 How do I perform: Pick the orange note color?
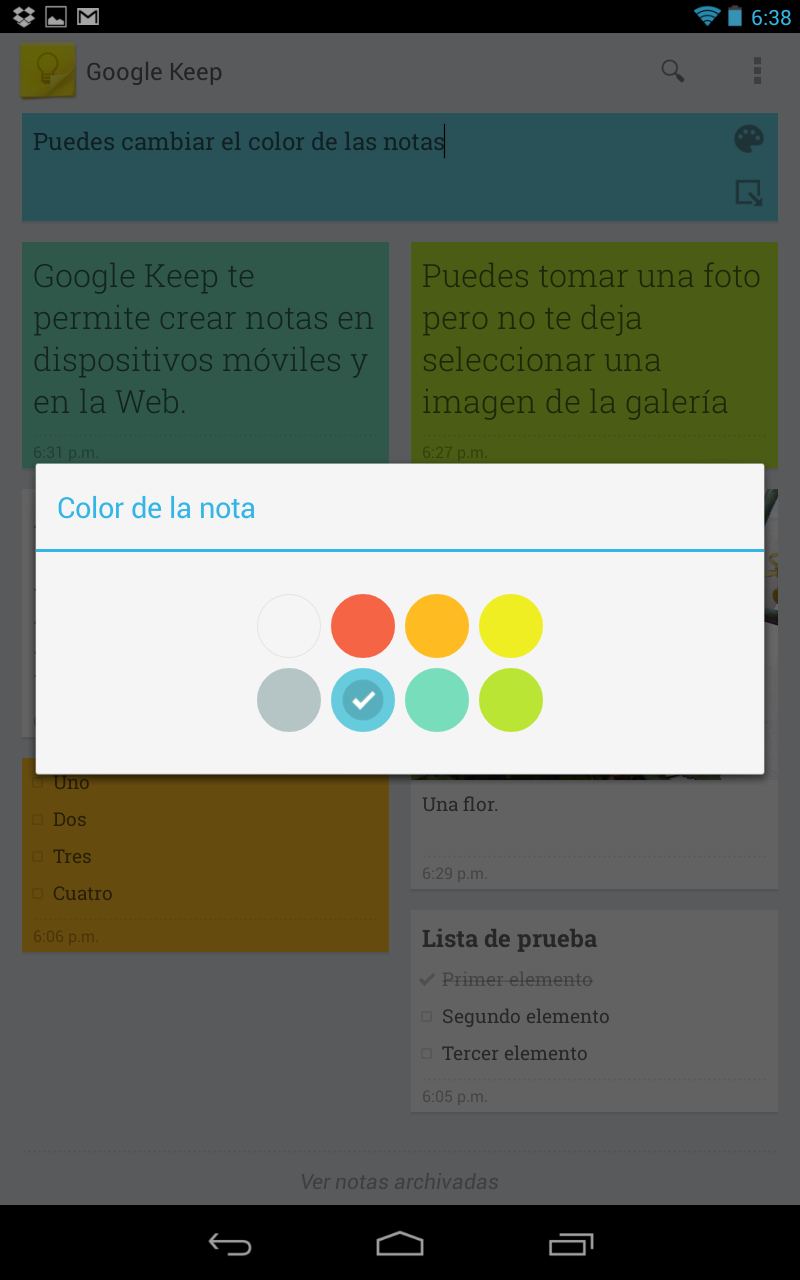[x=437, y=626]
